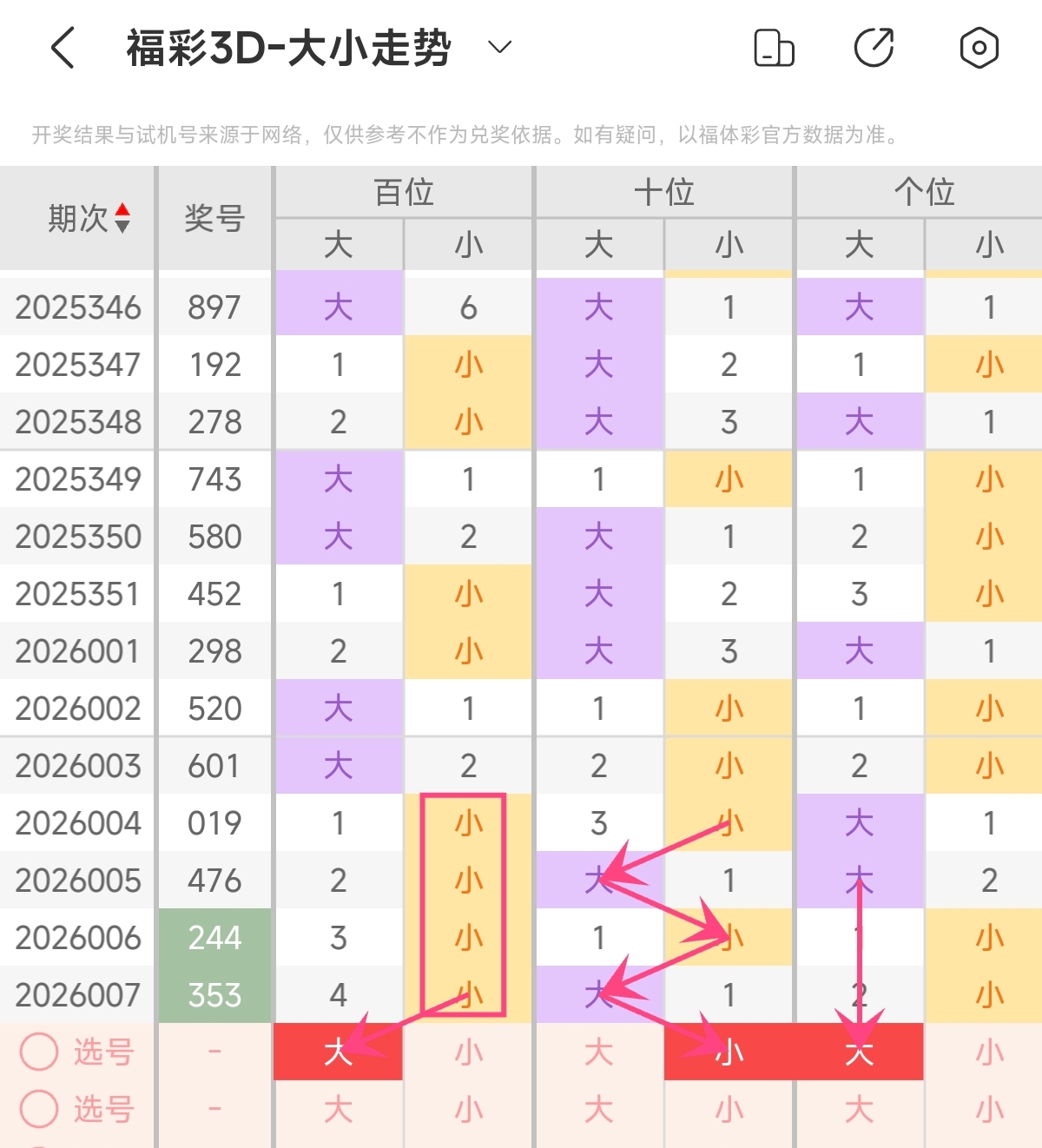This screenshot has height=1148, width=1042.
Task: Pick 小 for 个位 in first 选号 row
Action: (989, 1052)
